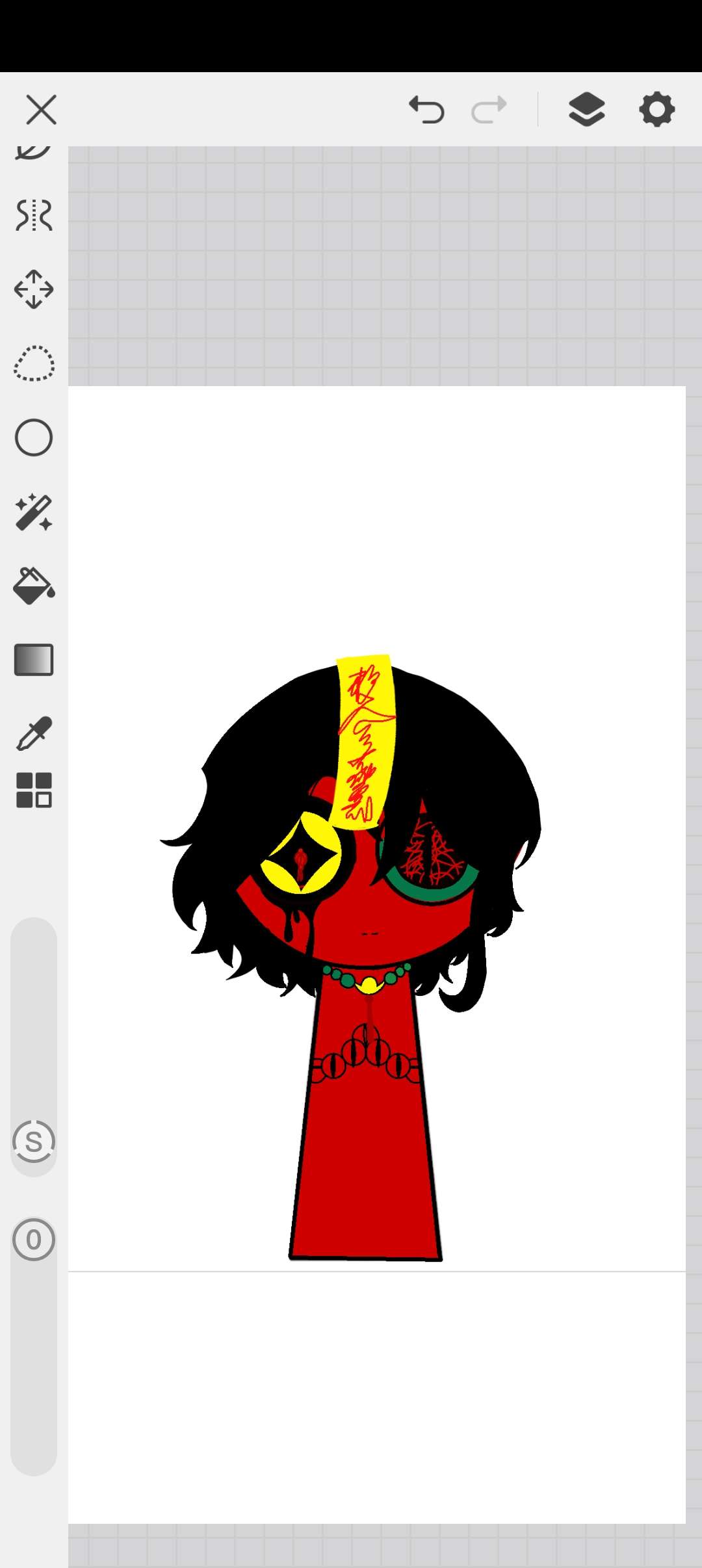Undo the last stroke
This screenshot has height=1568, width=702.
click(426, 109)
